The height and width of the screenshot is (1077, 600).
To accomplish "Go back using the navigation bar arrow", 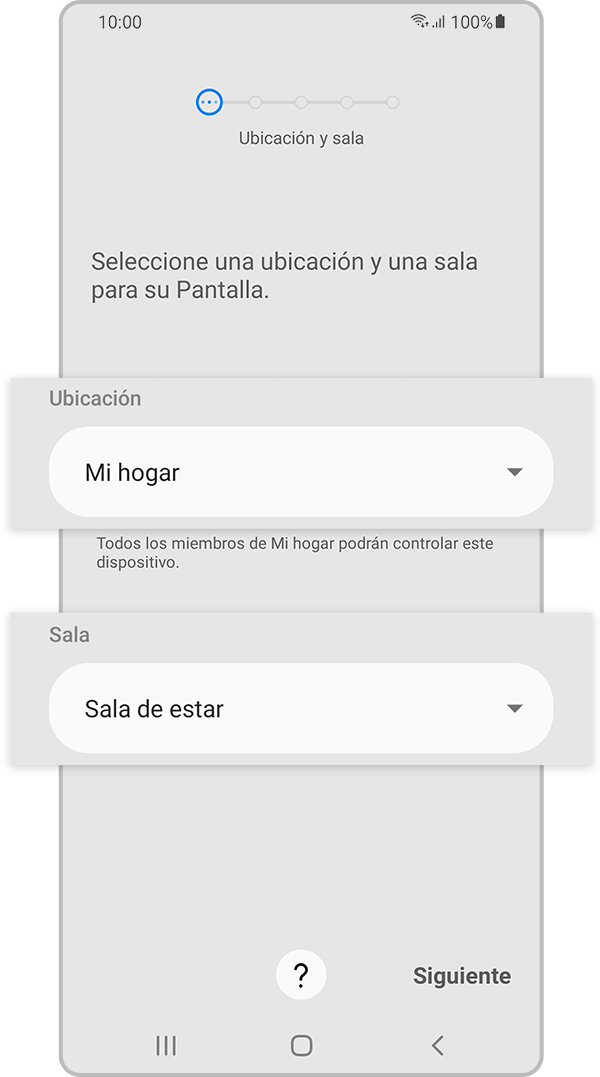I will tap(437, 1046).
